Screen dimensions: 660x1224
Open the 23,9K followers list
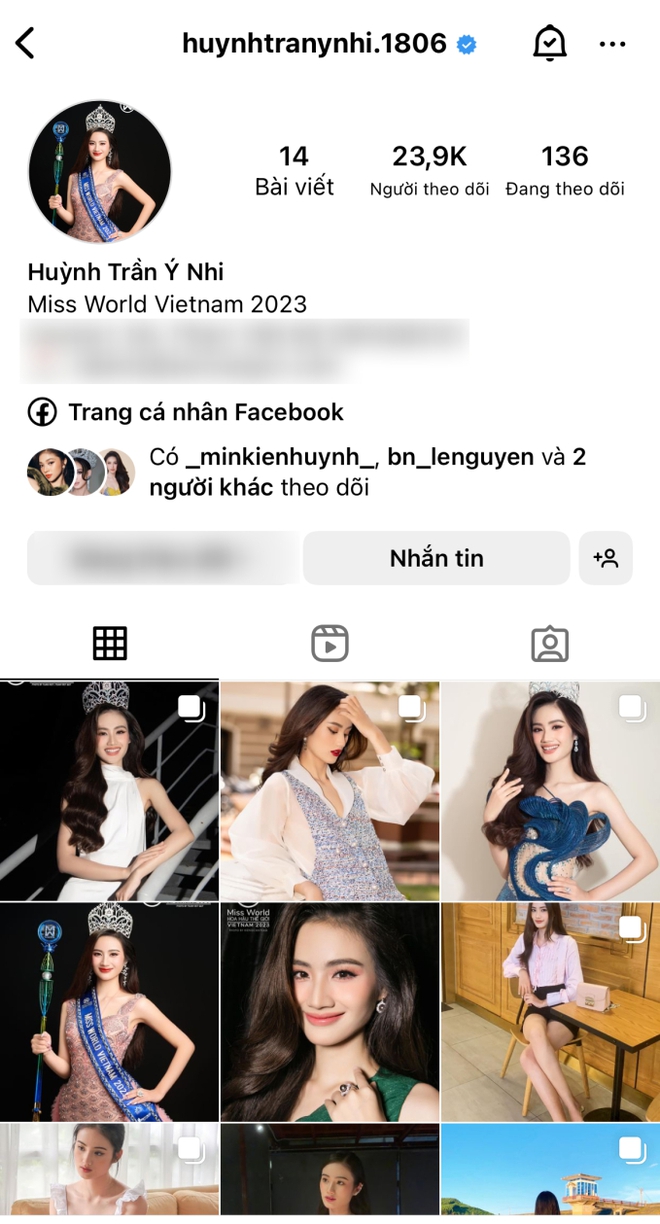pyautogui.click(x=429, y=170)
